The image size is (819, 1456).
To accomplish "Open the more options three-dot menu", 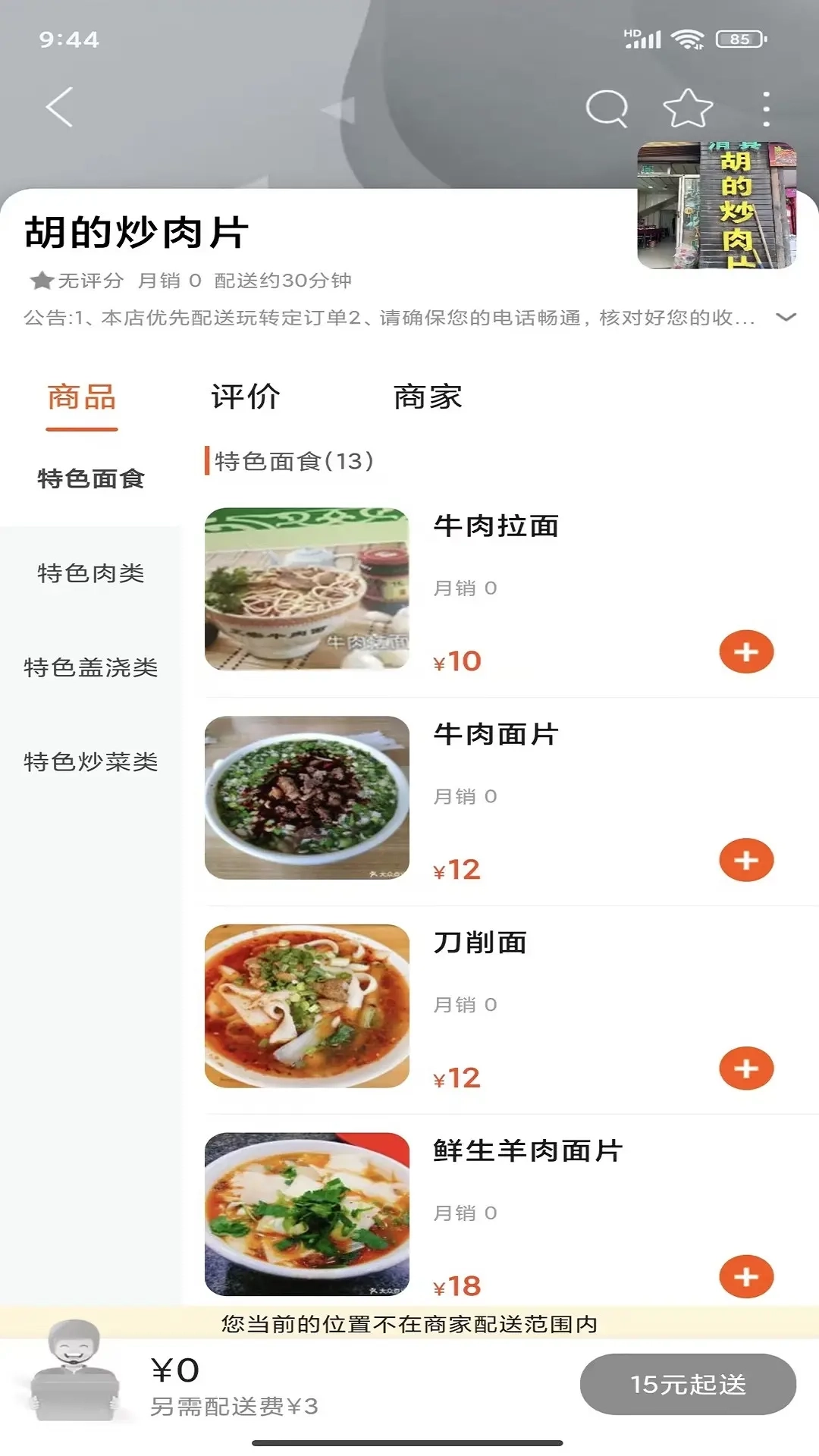I will coord(766,106).
